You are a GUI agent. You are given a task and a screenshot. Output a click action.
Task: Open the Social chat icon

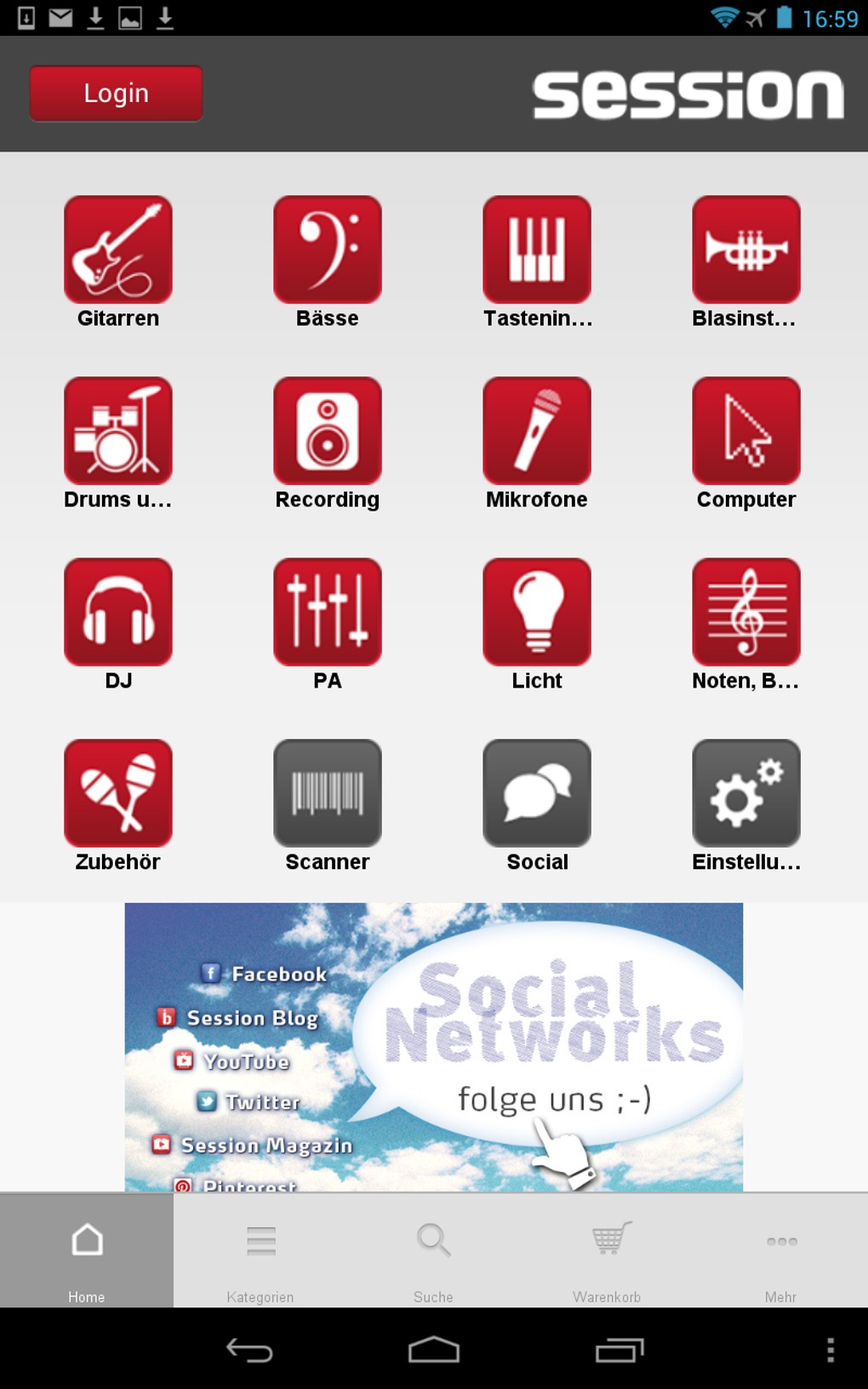(537, 792)
